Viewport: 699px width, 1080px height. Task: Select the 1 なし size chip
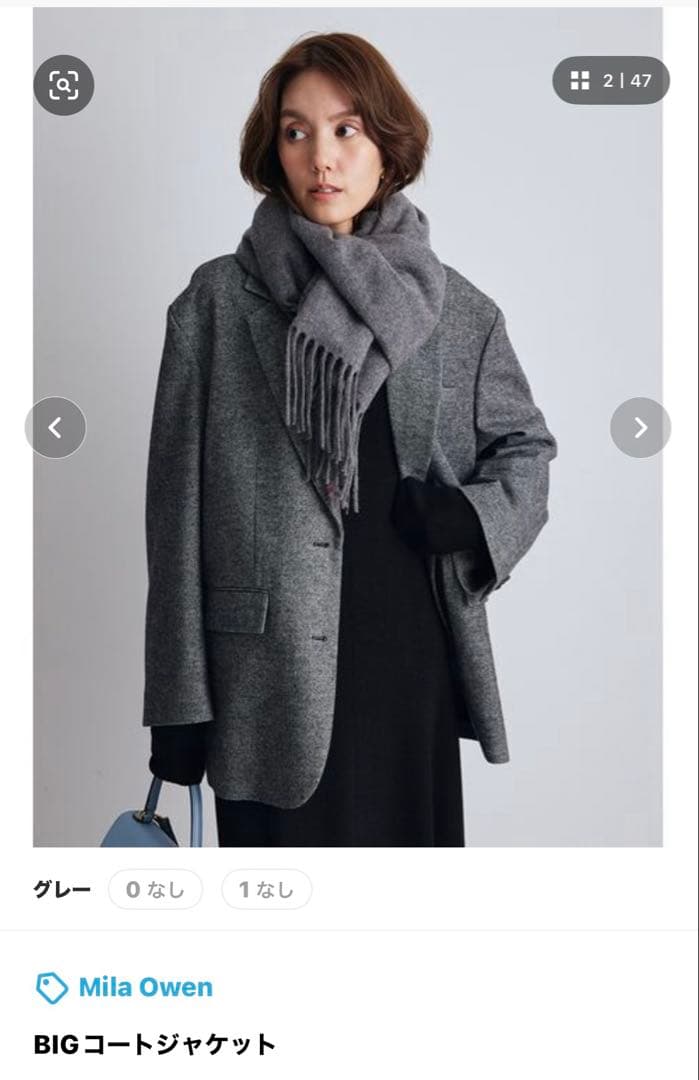tap(266, 889)
